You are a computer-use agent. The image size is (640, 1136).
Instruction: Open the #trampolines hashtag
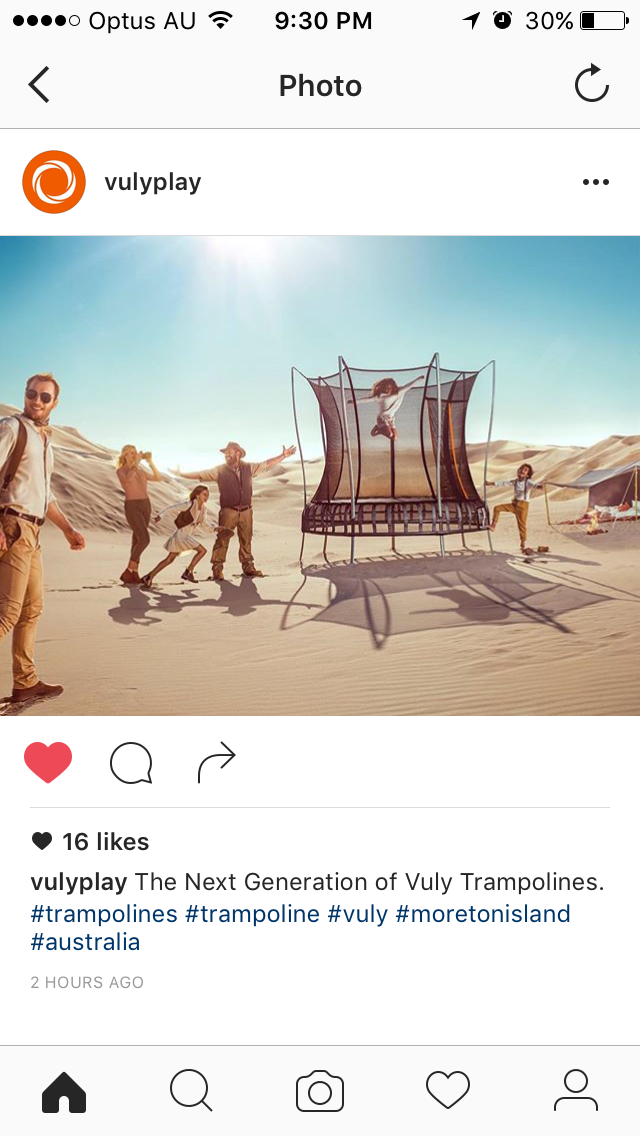[104, 914]
